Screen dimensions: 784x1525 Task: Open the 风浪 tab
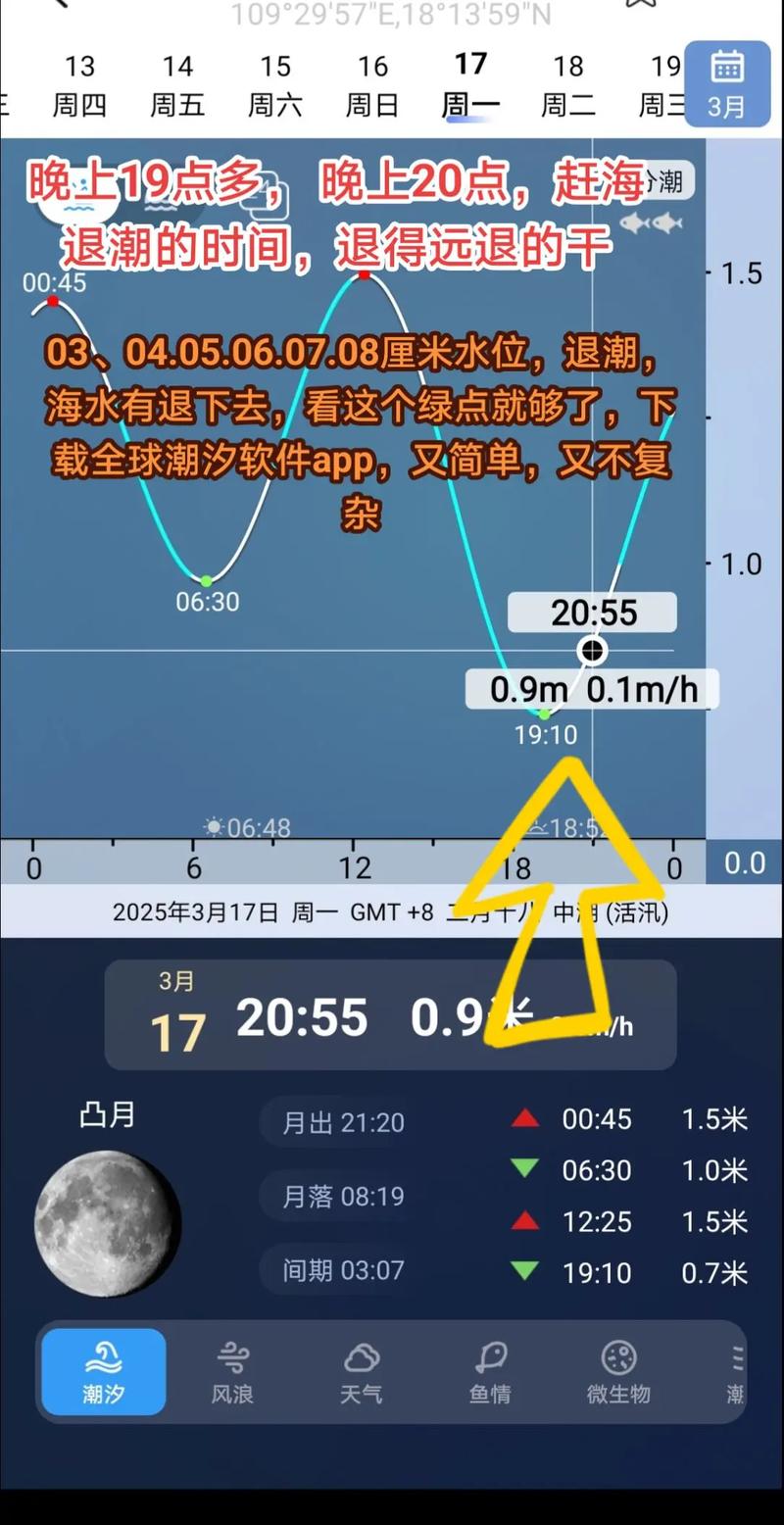[232, 1372]
